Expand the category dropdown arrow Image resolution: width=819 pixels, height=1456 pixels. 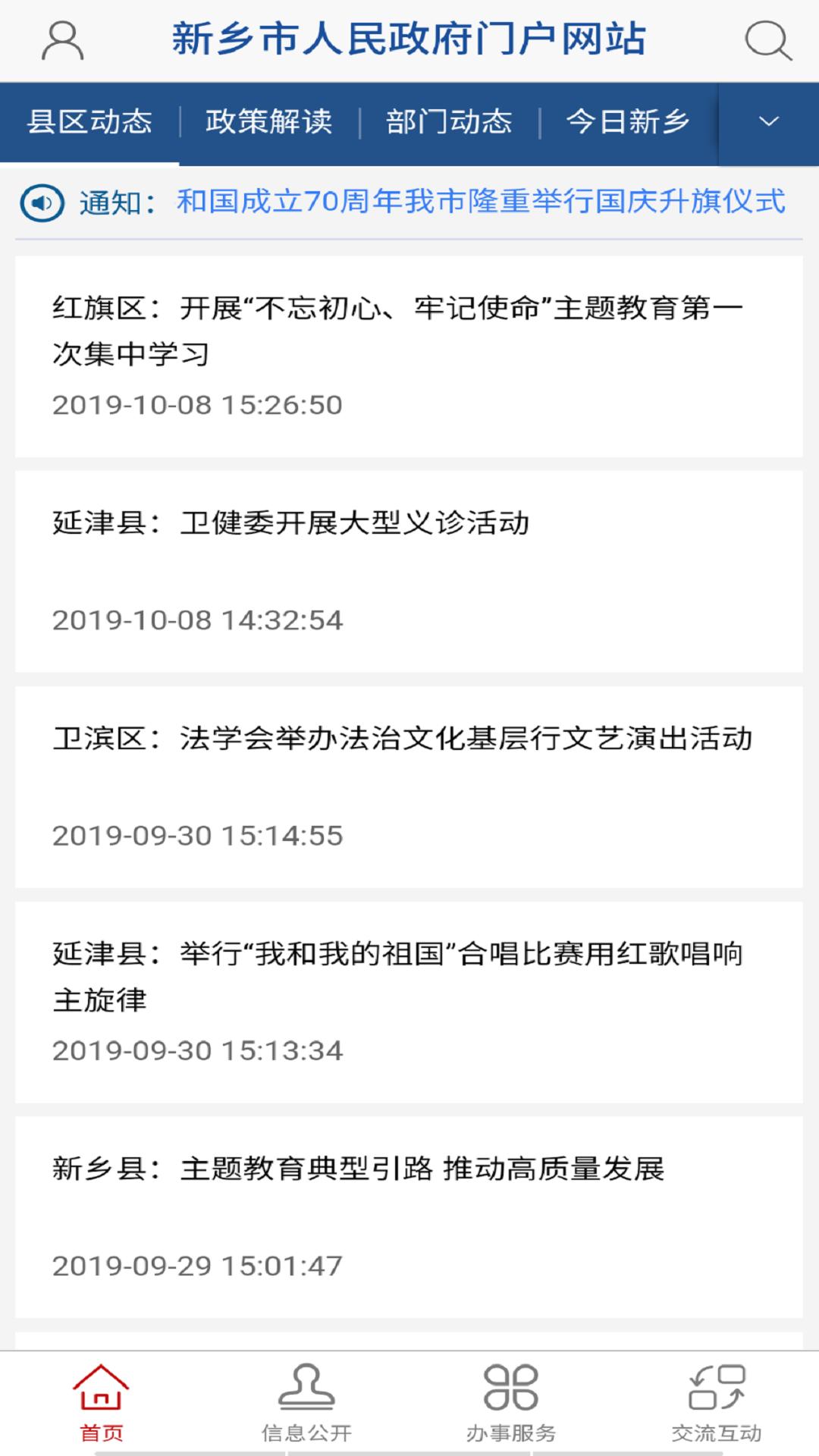(769, 122)
